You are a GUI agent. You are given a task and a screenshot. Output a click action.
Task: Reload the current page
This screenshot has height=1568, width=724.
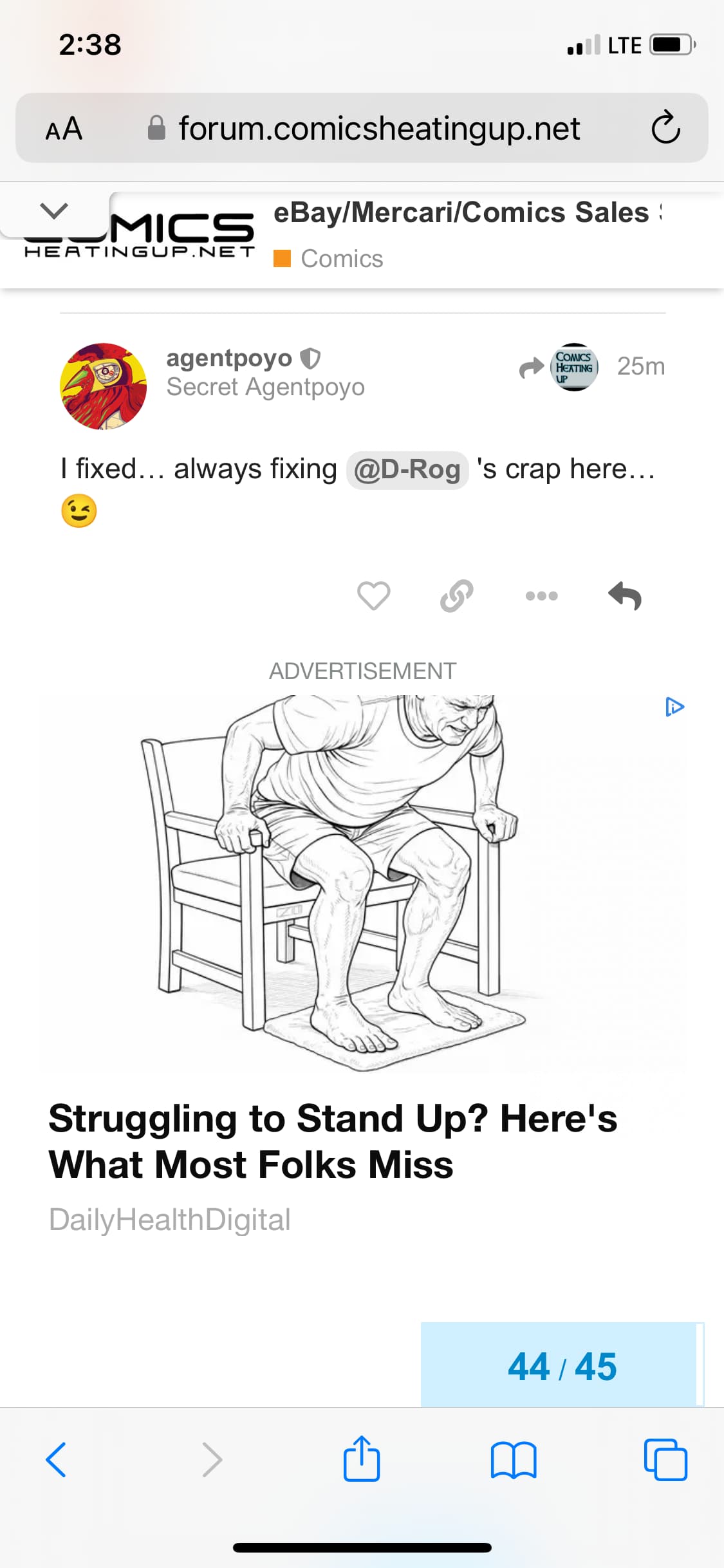coord(665,127)
